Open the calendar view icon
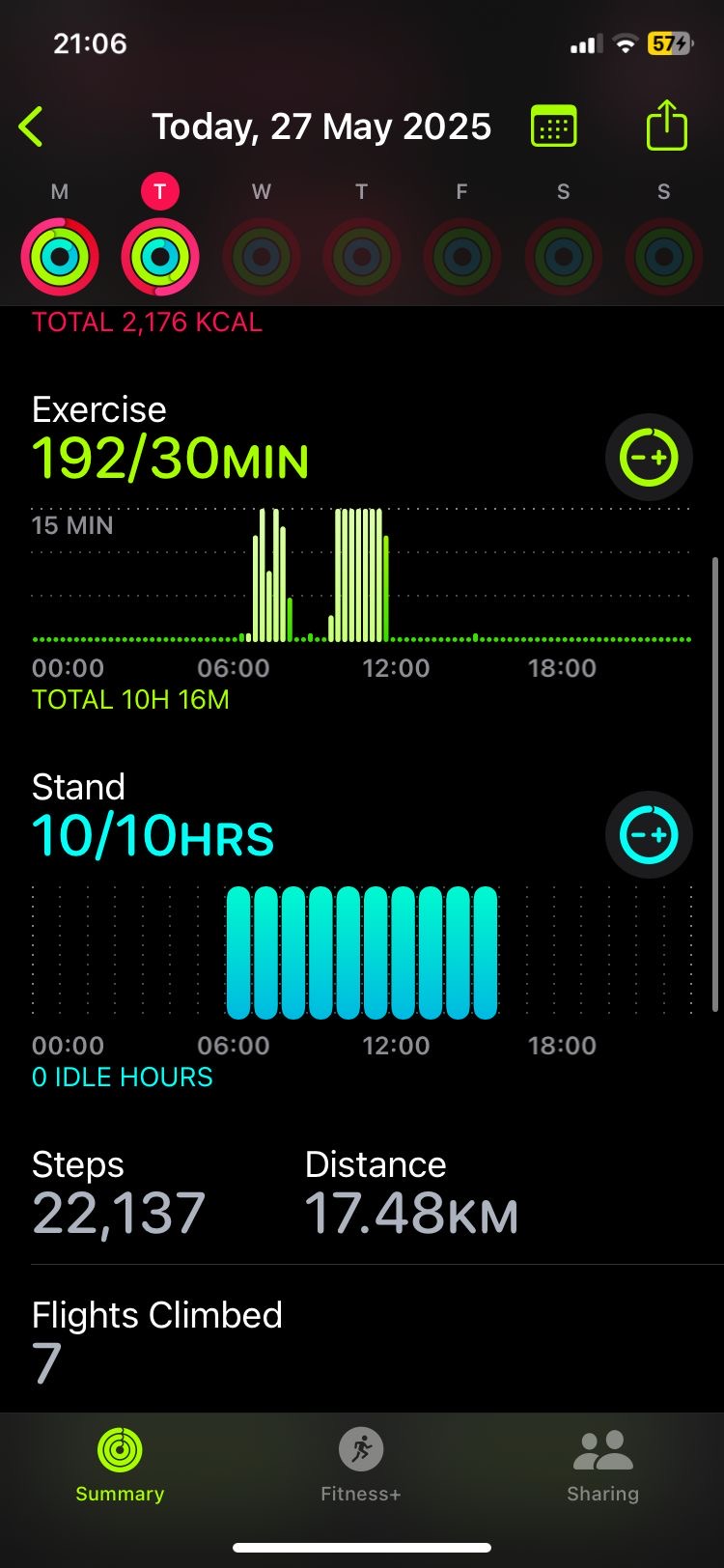The height and width of the screenshot is (1568, 724). [x=554, y=126]
